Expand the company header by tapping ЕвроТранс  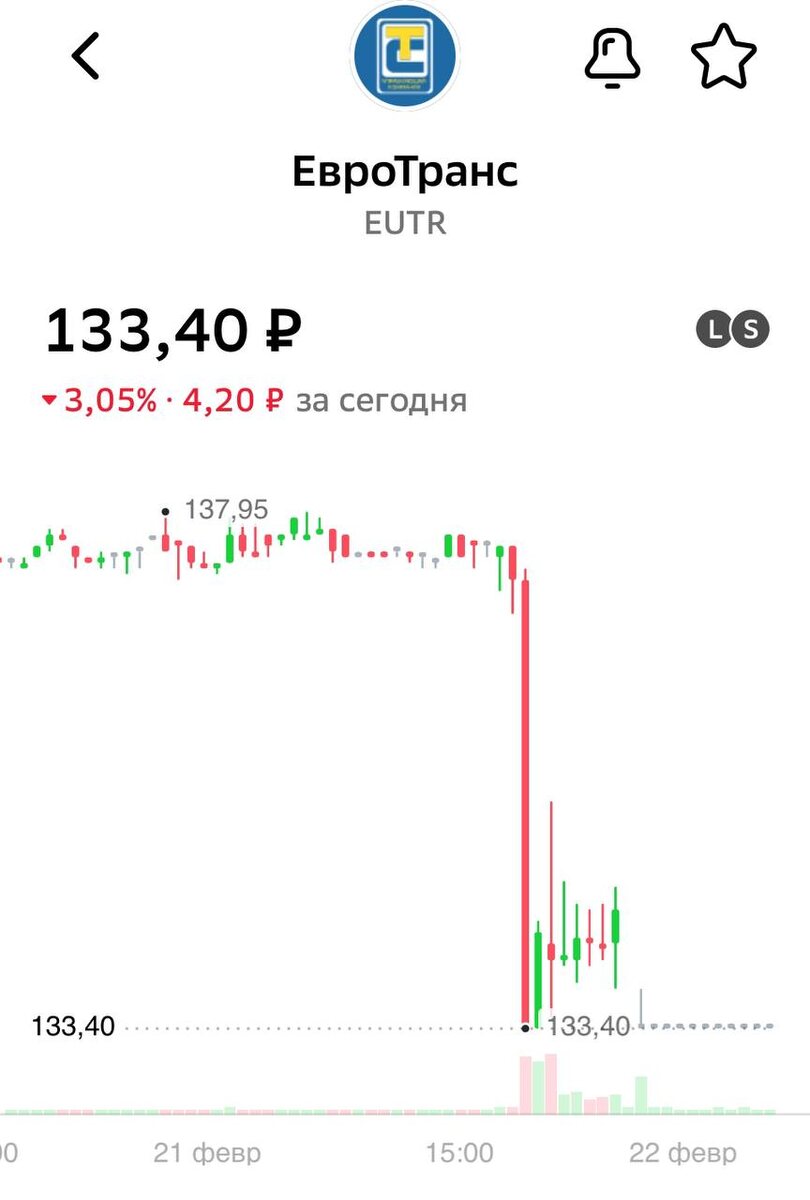point(404,172)
